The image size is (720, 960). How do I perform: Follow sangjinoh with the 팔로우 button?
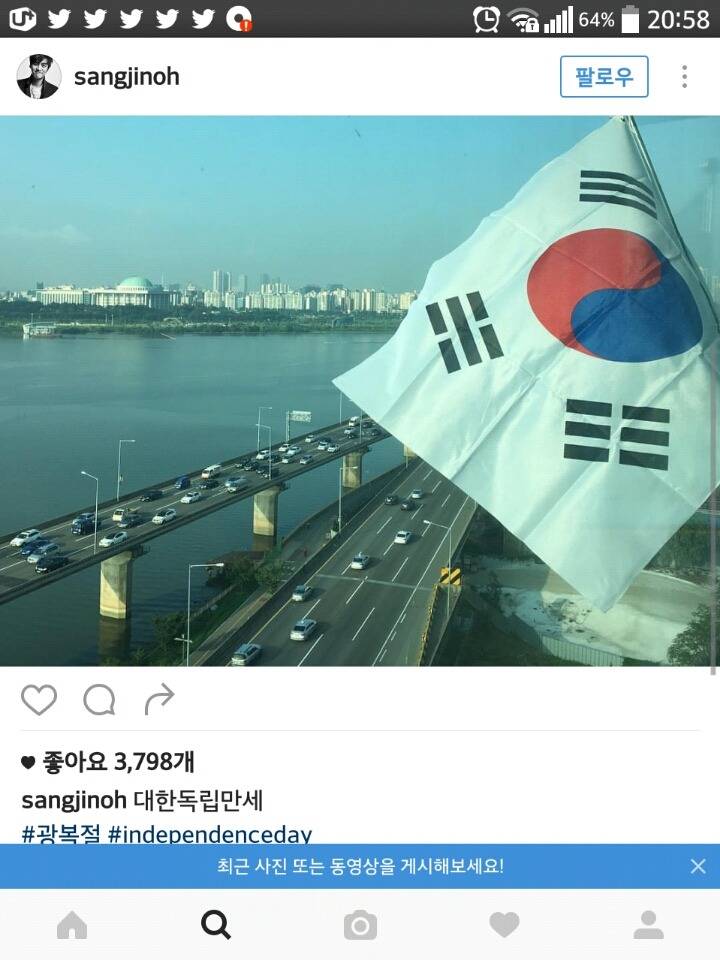click(604, 77)
